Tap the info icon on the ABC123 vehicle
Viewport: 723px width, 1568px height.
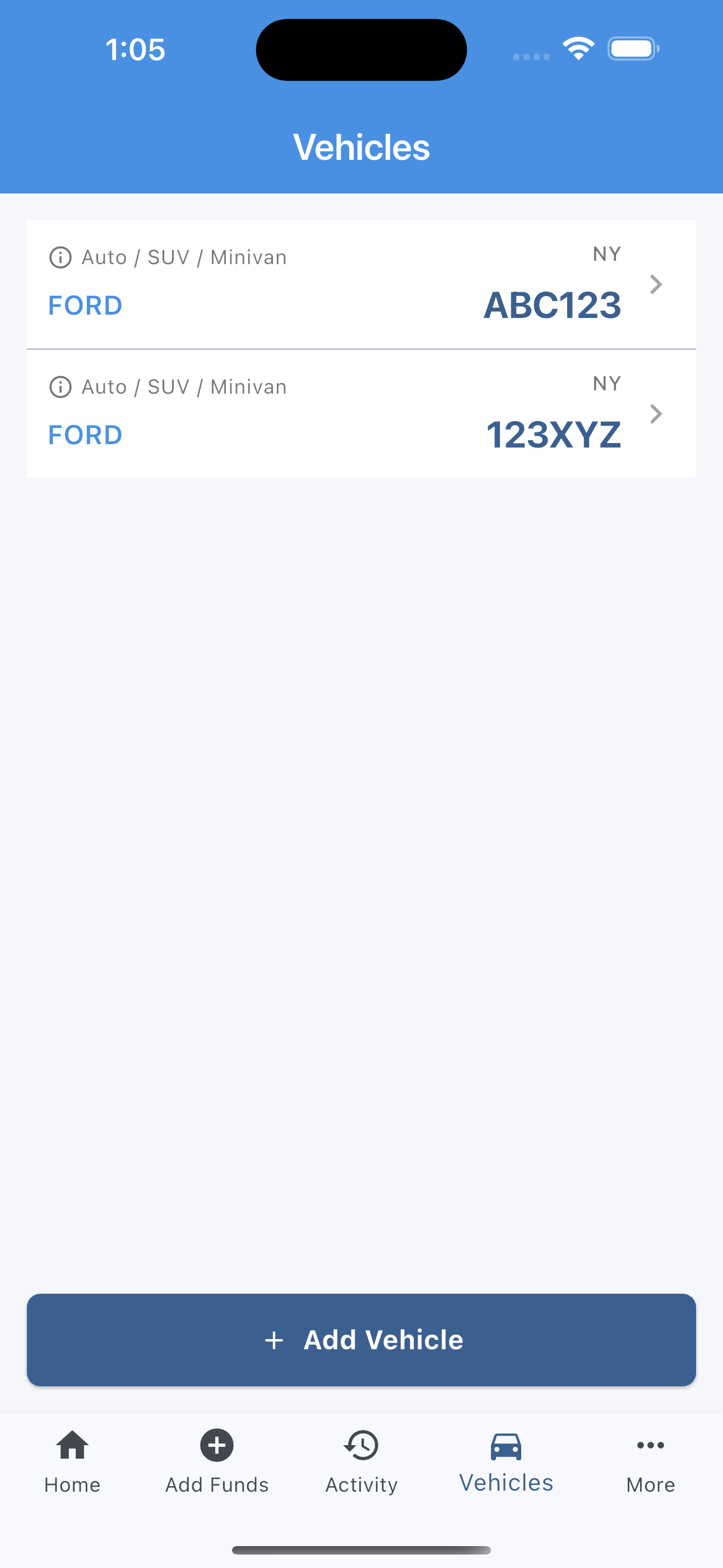[x=61, y=257]
